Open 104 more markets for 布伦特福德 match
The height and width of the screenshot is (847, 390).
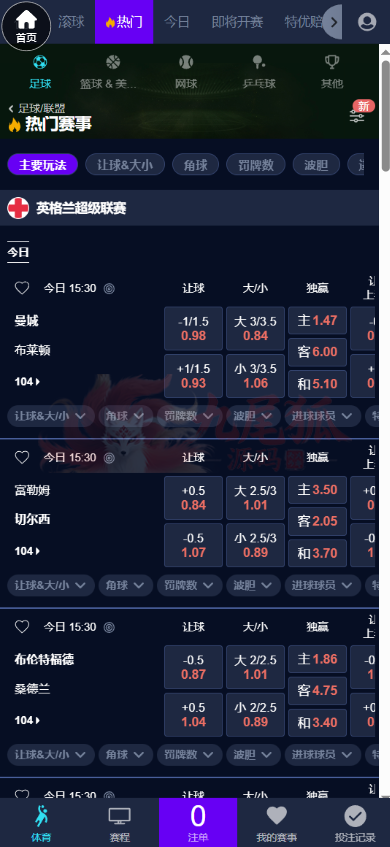(27, 720)
